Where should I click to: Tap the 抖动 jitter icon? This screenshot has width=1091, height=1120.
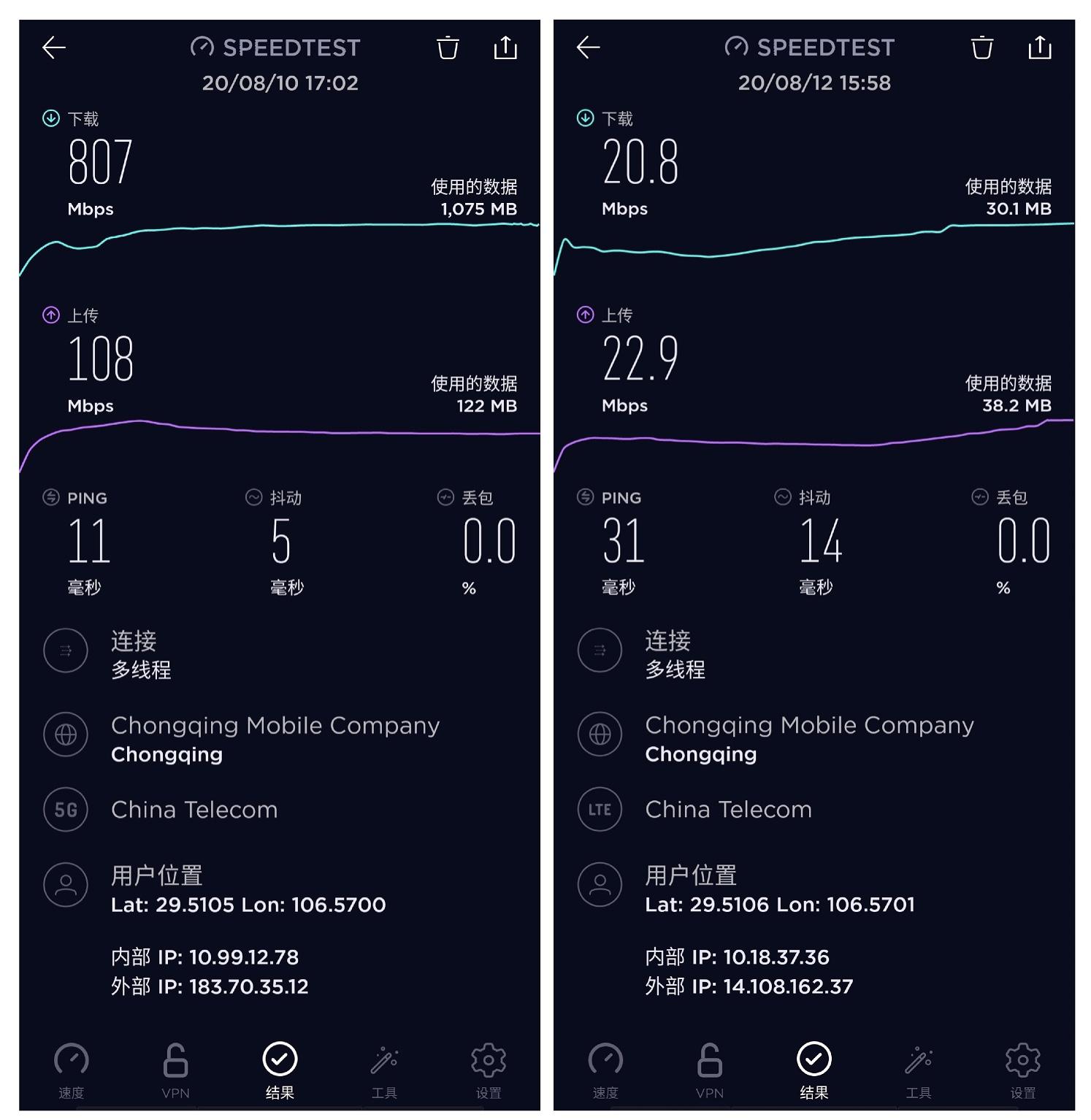coord(252,497)
